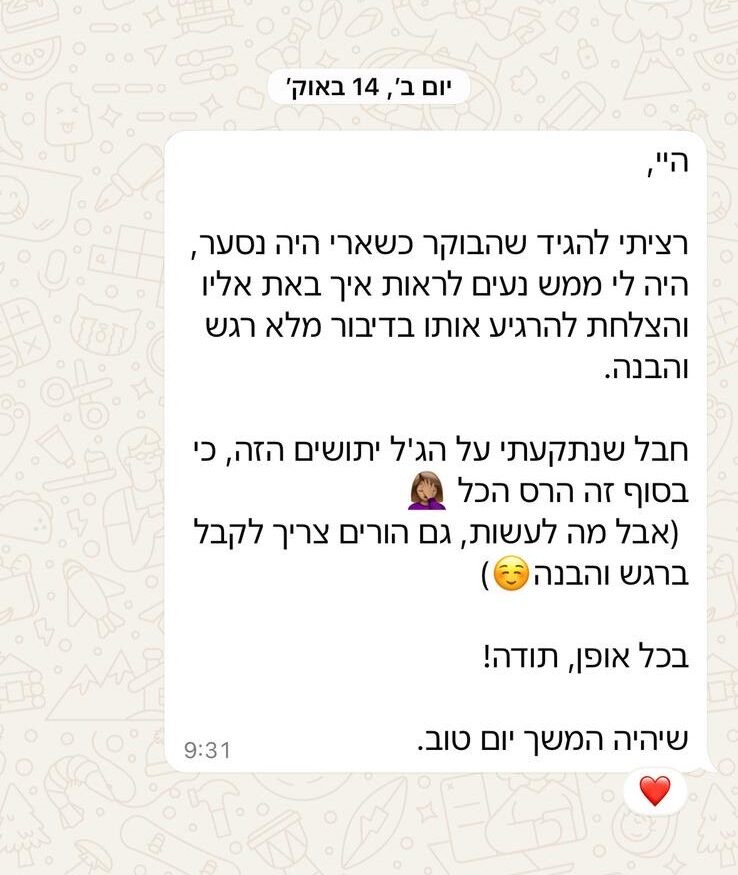
Task: Open the heart reaction on the message
Action: coord(655,792)
